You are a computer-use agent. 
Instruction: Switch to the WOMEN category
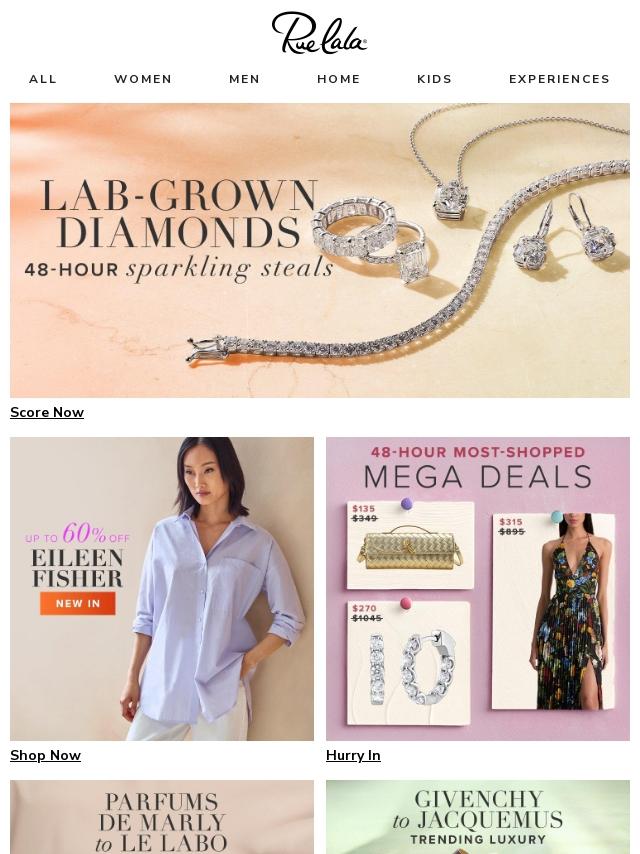(143, 79)
